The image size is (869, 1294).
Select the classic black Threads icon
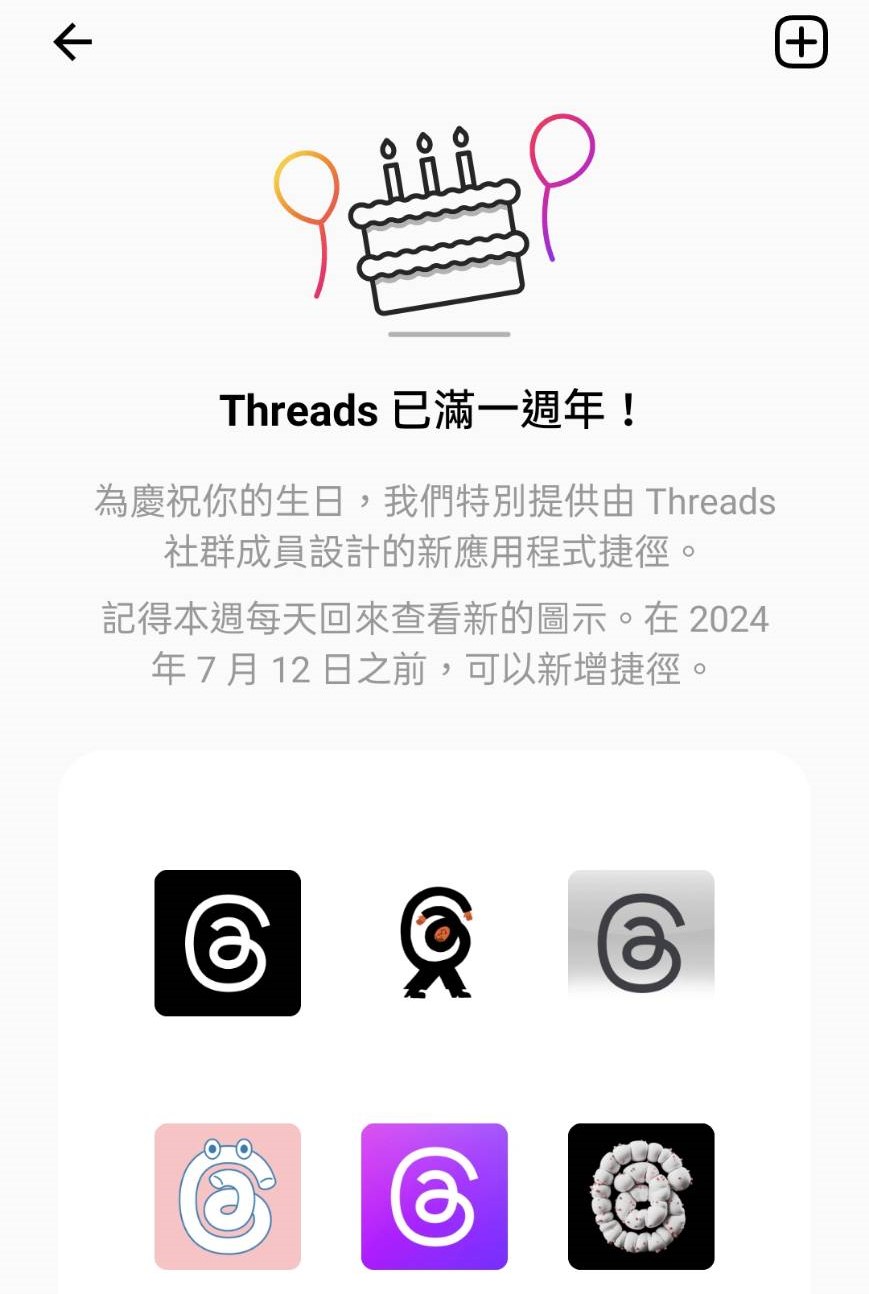click(226, 941)
